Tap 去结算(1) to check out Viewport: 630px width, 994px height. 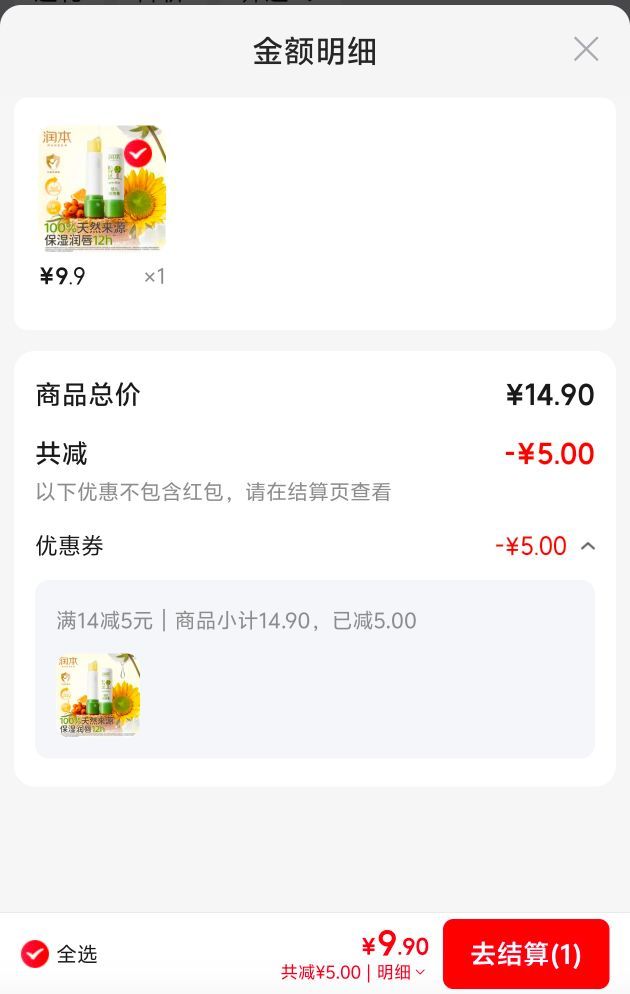tap(525, 953)
